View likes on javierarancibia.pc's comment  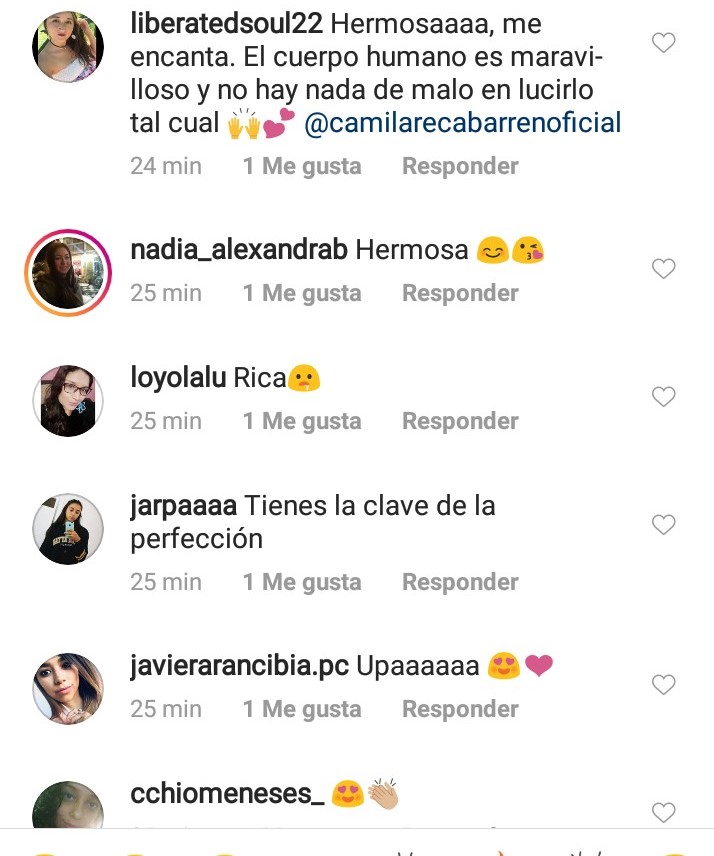point(302,709)
